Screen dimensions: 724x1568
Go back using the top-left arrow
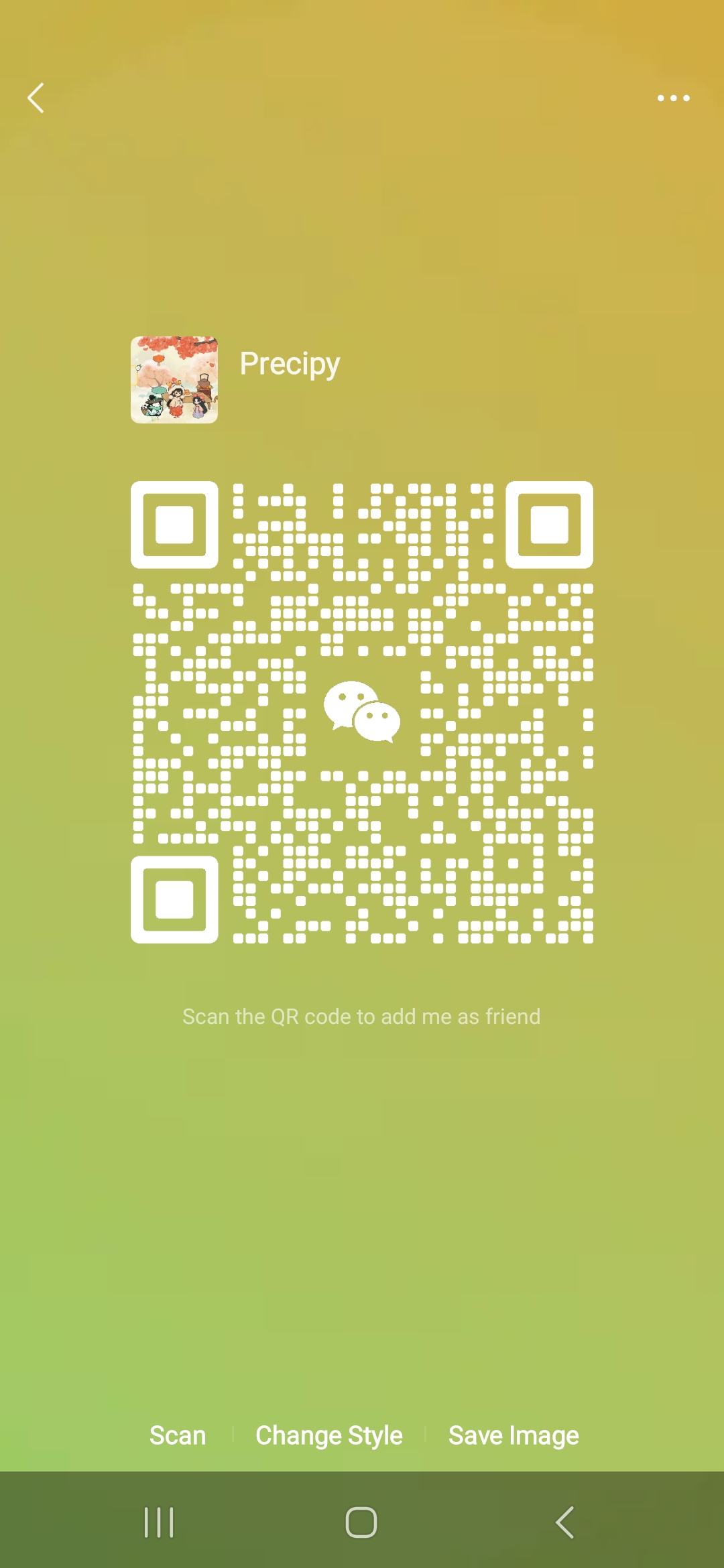(36, 98)
